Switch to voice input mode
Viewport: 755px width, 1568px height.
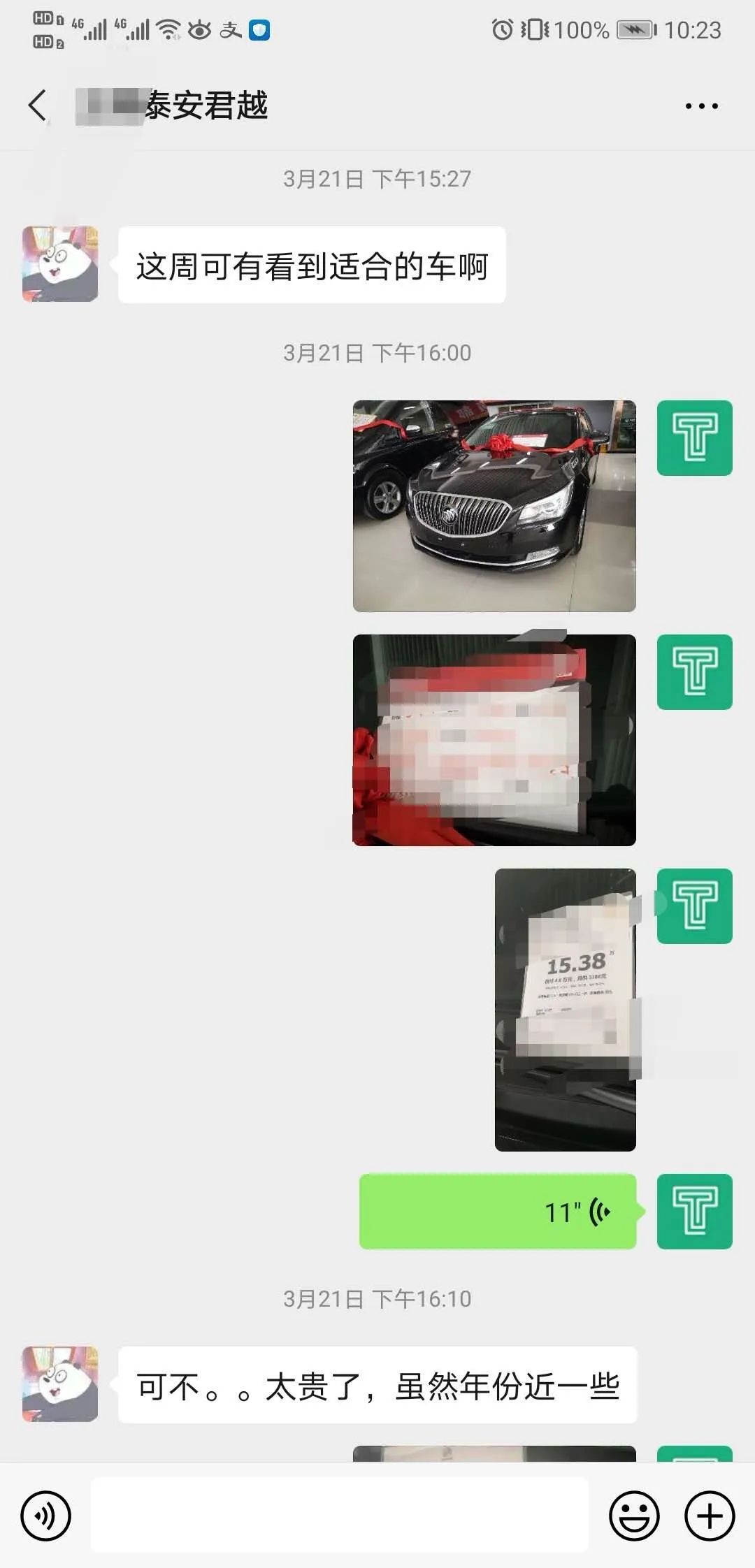[45, 1515]
